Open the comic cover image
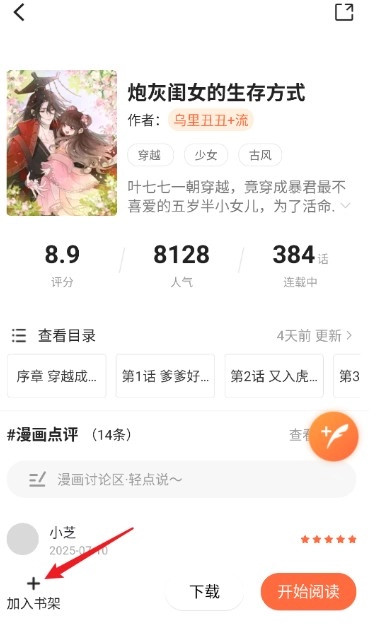Screen dimensions: 376x628 coord(62,143)
